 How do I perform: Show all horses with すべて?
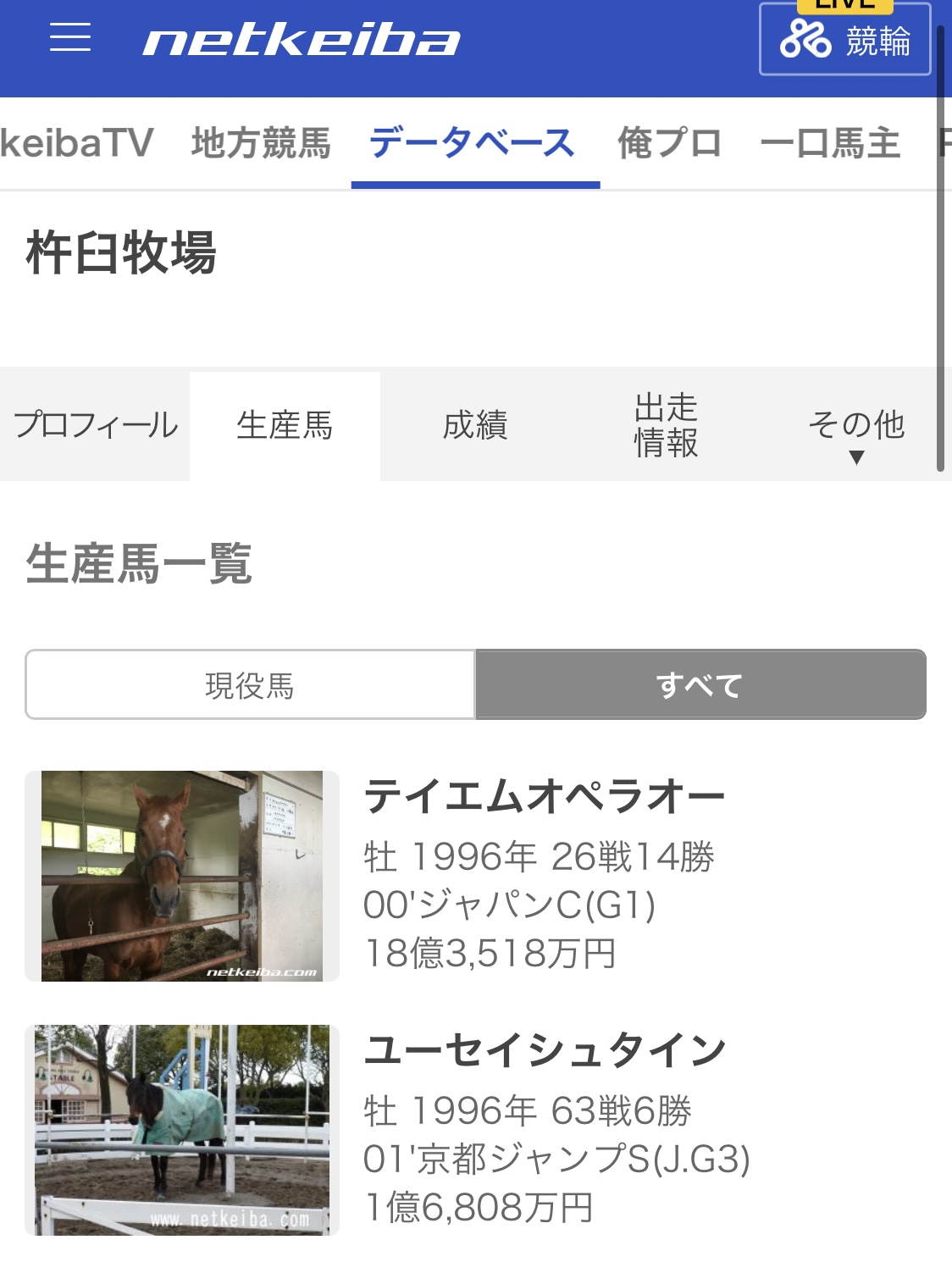(x=700, y=685)
